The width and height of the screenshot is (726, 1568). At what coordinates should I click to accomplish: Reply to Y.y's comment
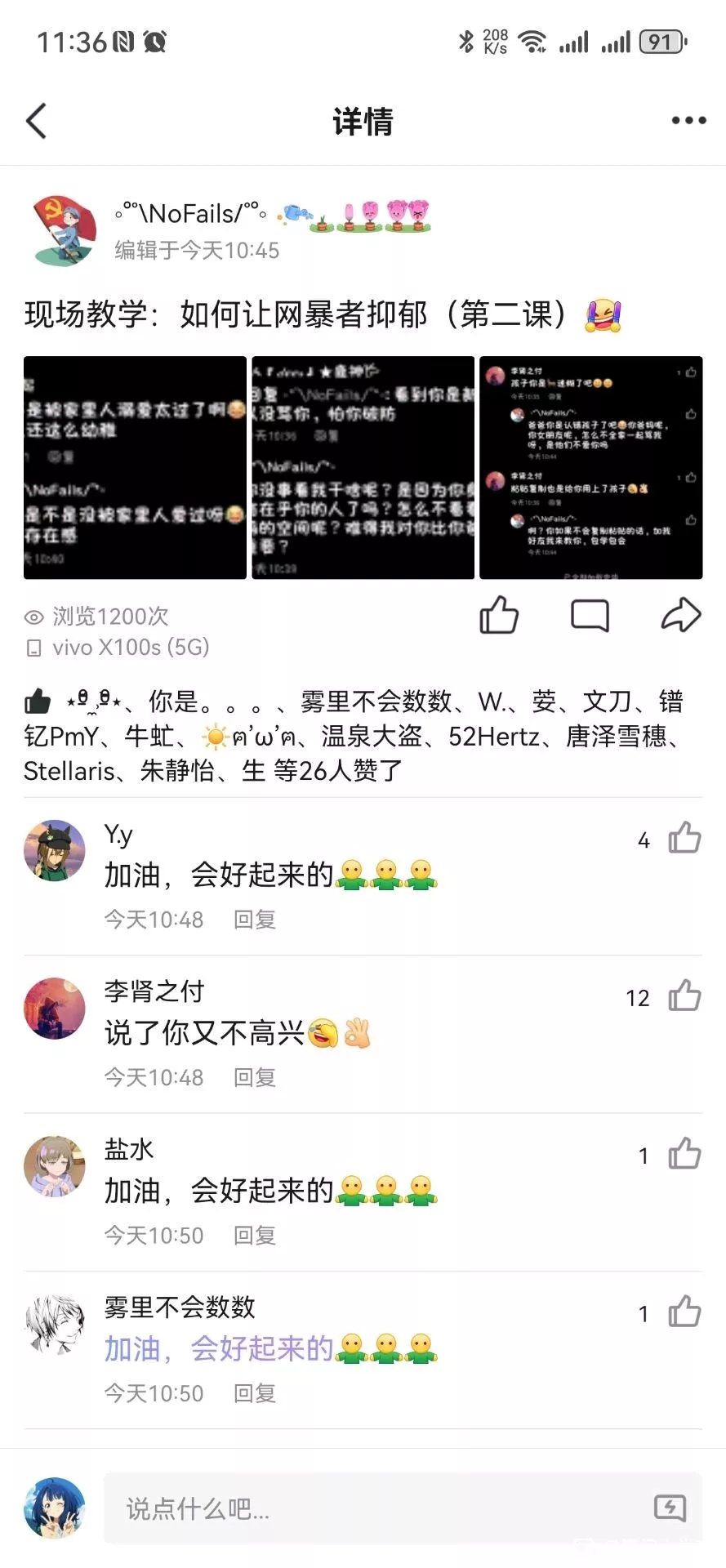(x=255, y=920)
